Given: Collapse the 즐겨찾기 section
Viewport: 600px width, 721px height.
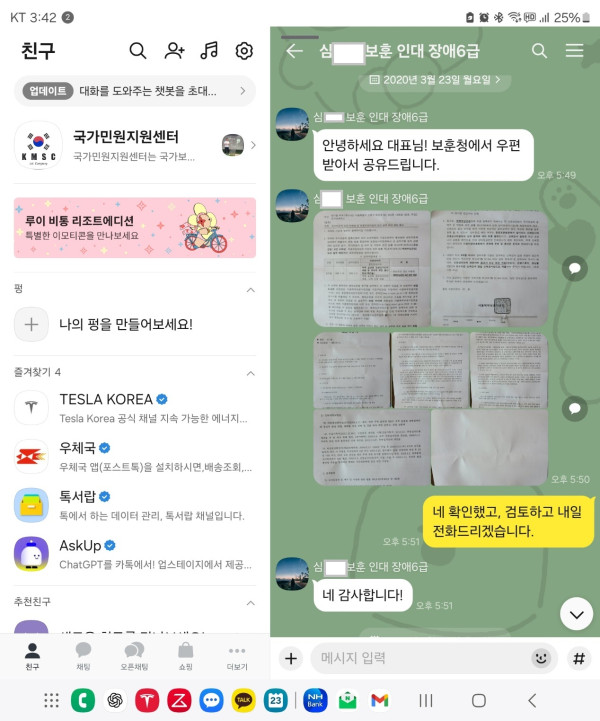Looking at the screenshot, I should click(250, 372).
